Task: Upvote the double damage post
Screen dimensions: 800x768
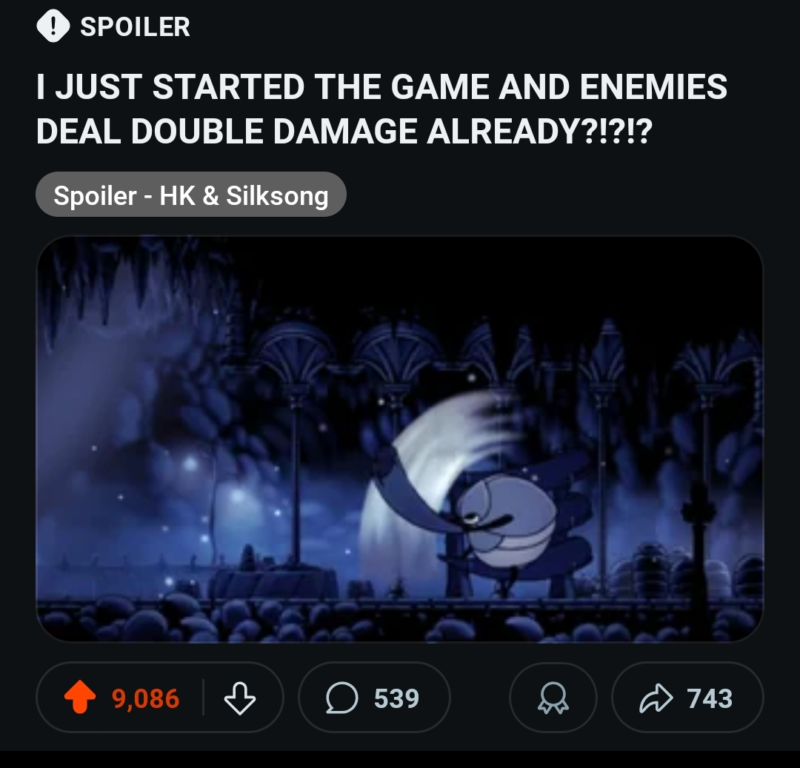Action: [x=80, y=698]
